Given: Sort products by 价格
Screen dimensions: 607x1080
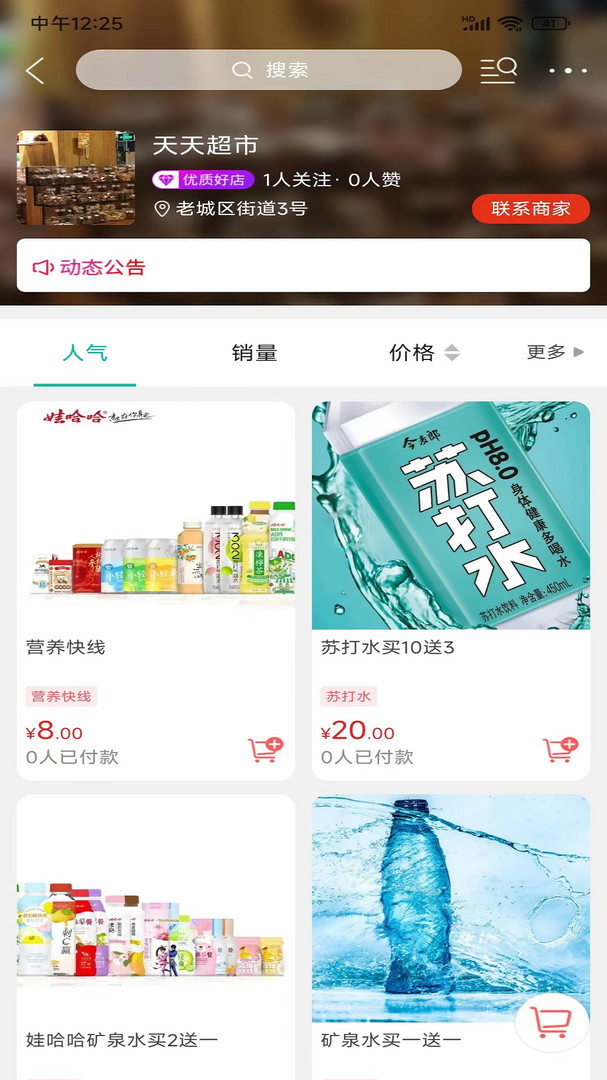Looking at the screenshot, I should tap(423, 352).
